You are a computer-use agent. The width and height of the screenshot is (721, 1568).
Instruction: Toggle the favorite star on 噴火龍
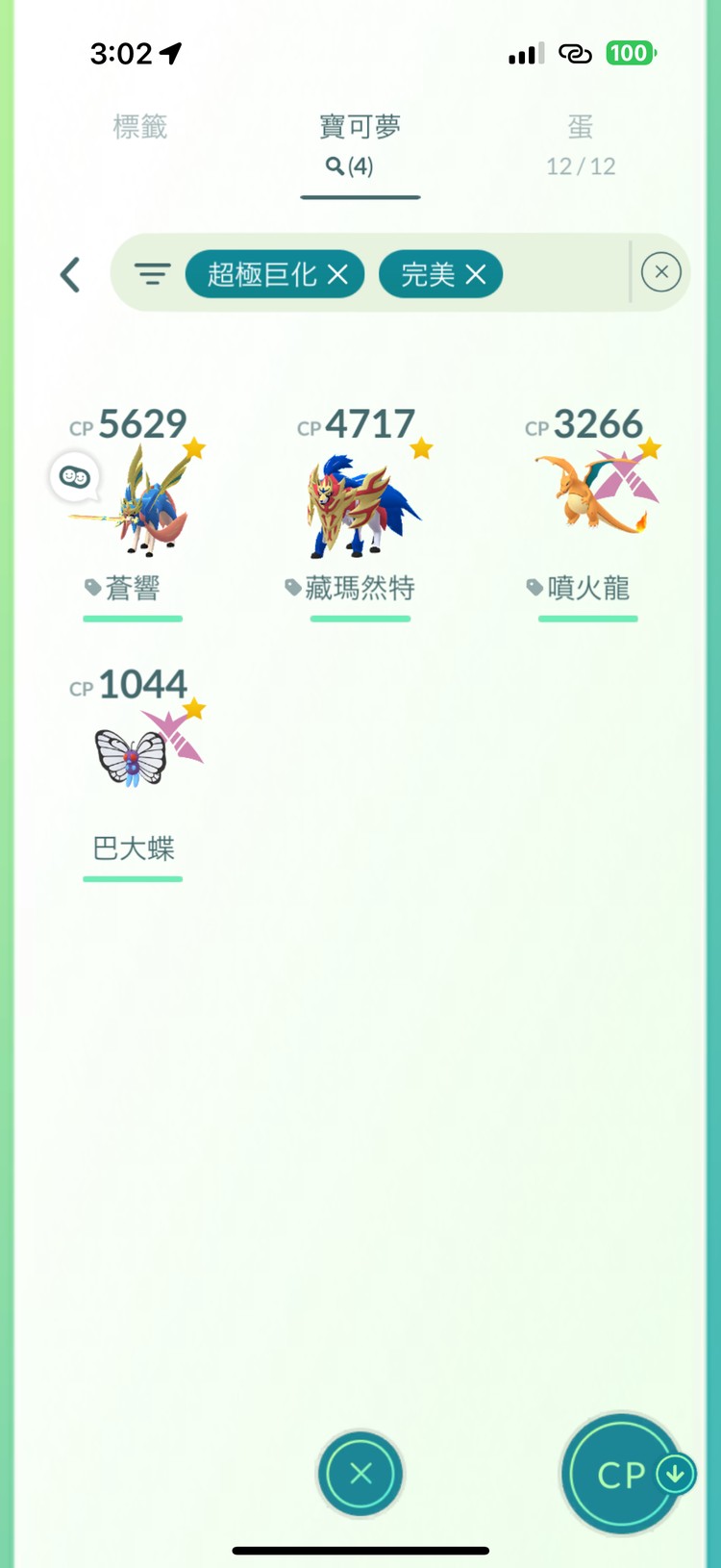(x=648, y=445)
